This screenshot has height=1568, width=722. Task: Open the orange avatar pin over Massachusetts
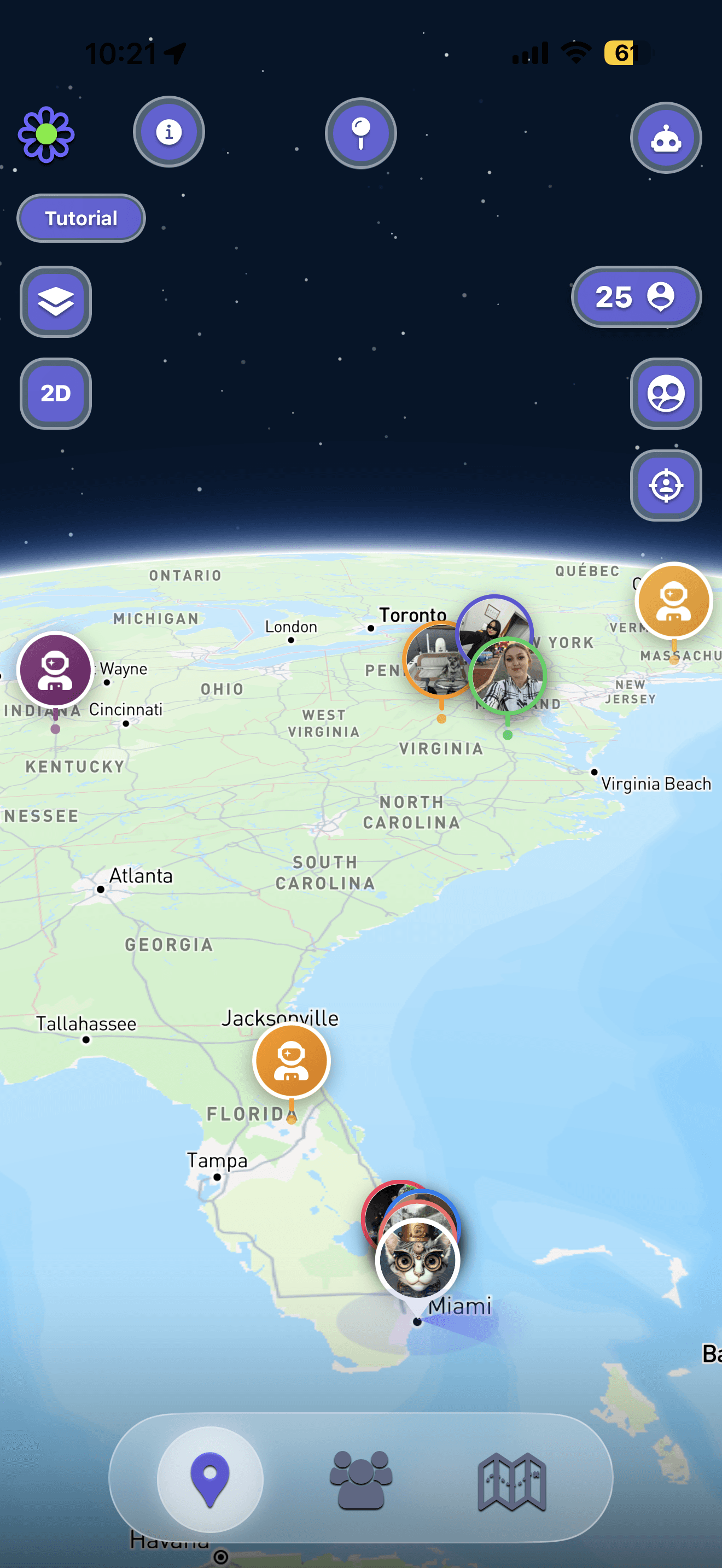pos(673,601)
